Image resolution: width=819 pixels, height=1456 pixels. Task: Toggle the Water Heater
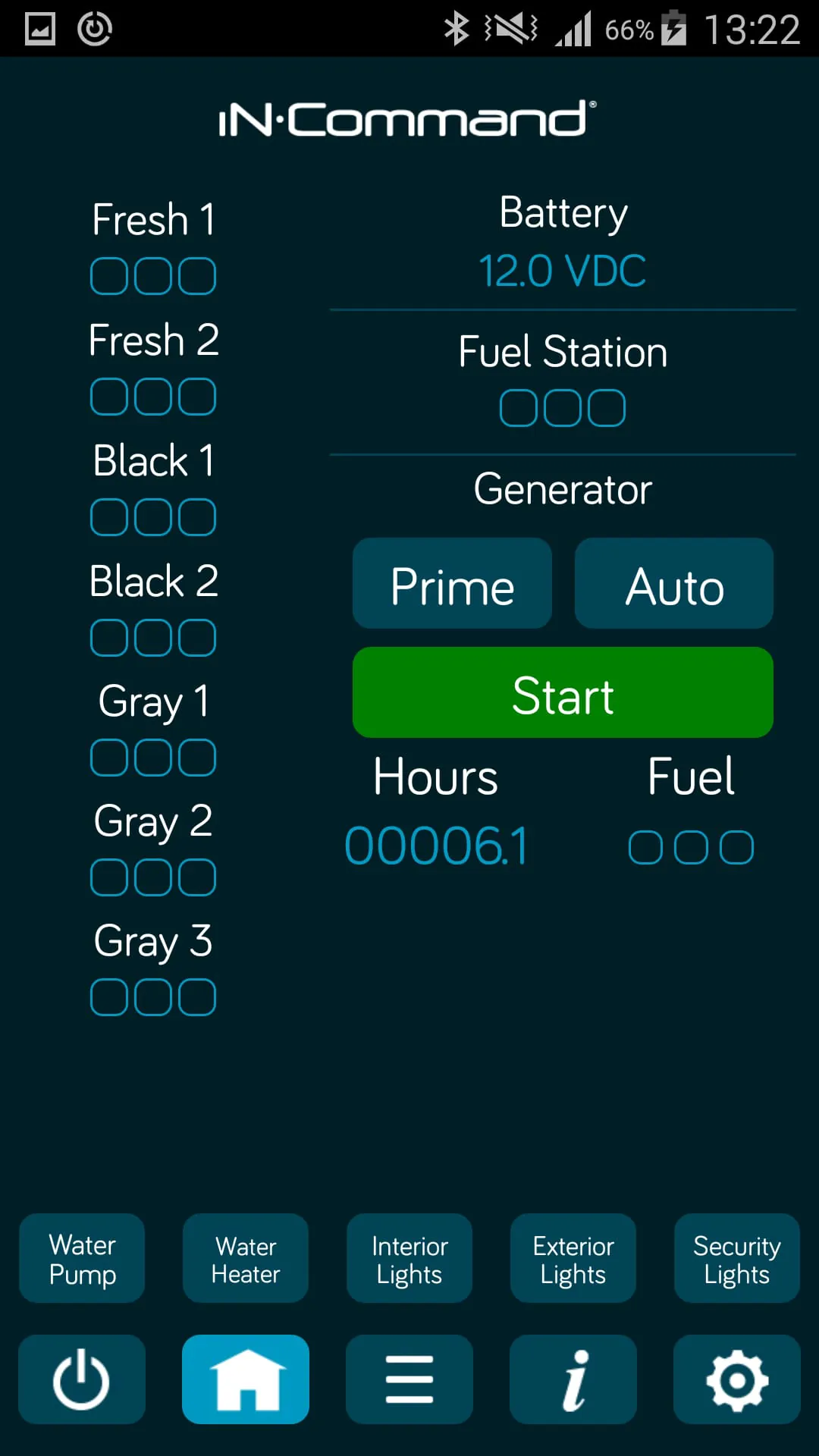coord(246,1259)
